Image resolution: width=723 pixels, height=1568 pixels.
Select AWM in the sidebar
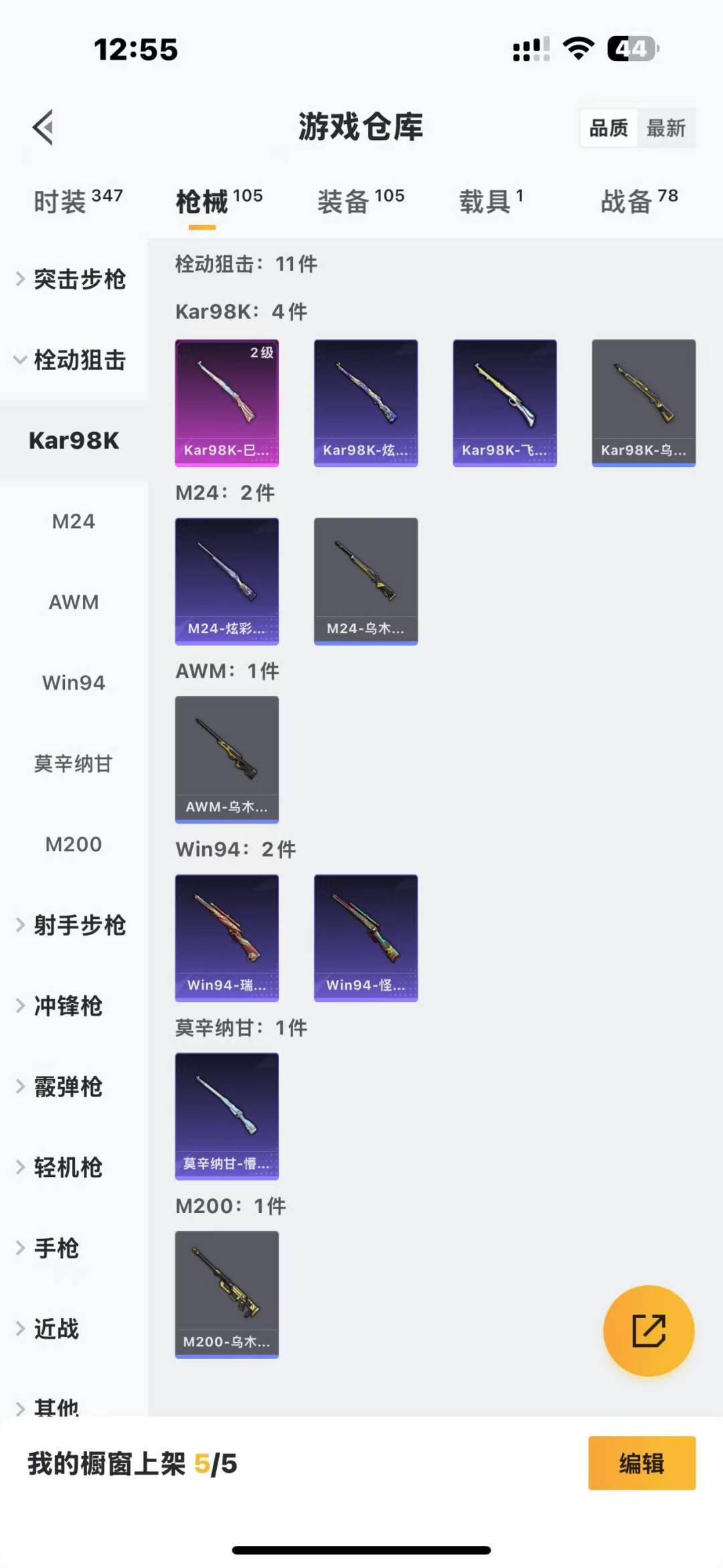click(74, 601)
